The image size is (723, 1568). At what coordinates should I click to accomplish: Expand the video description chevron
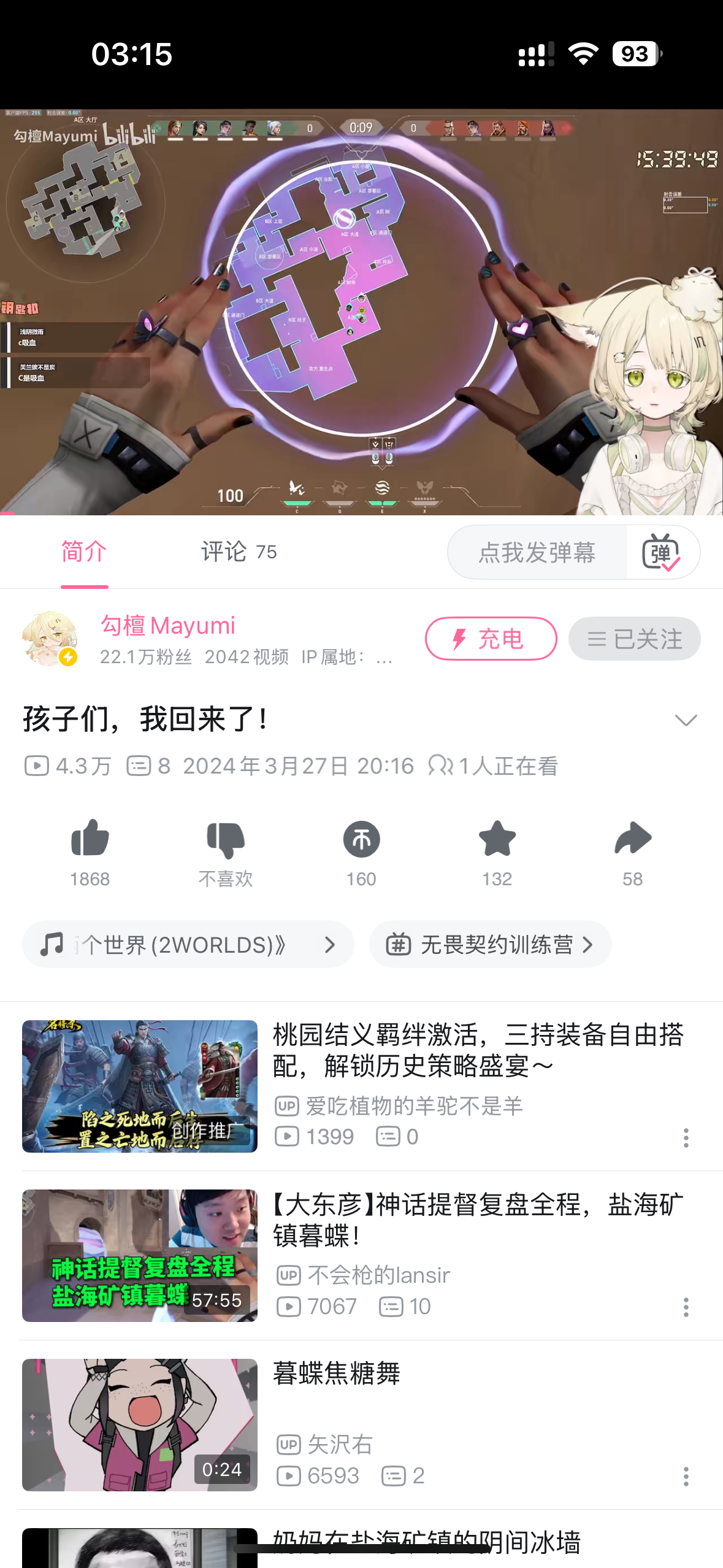point(686,720)
